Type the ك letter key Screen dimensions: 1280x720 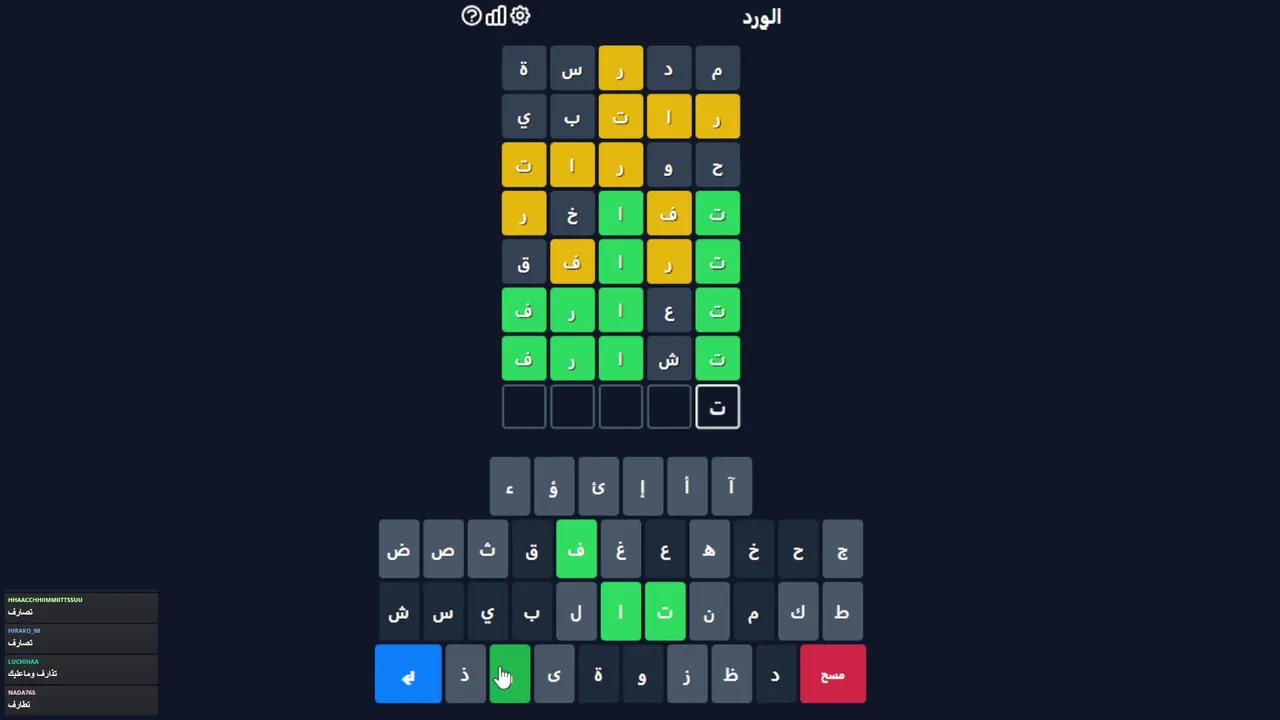pos(797,612)
